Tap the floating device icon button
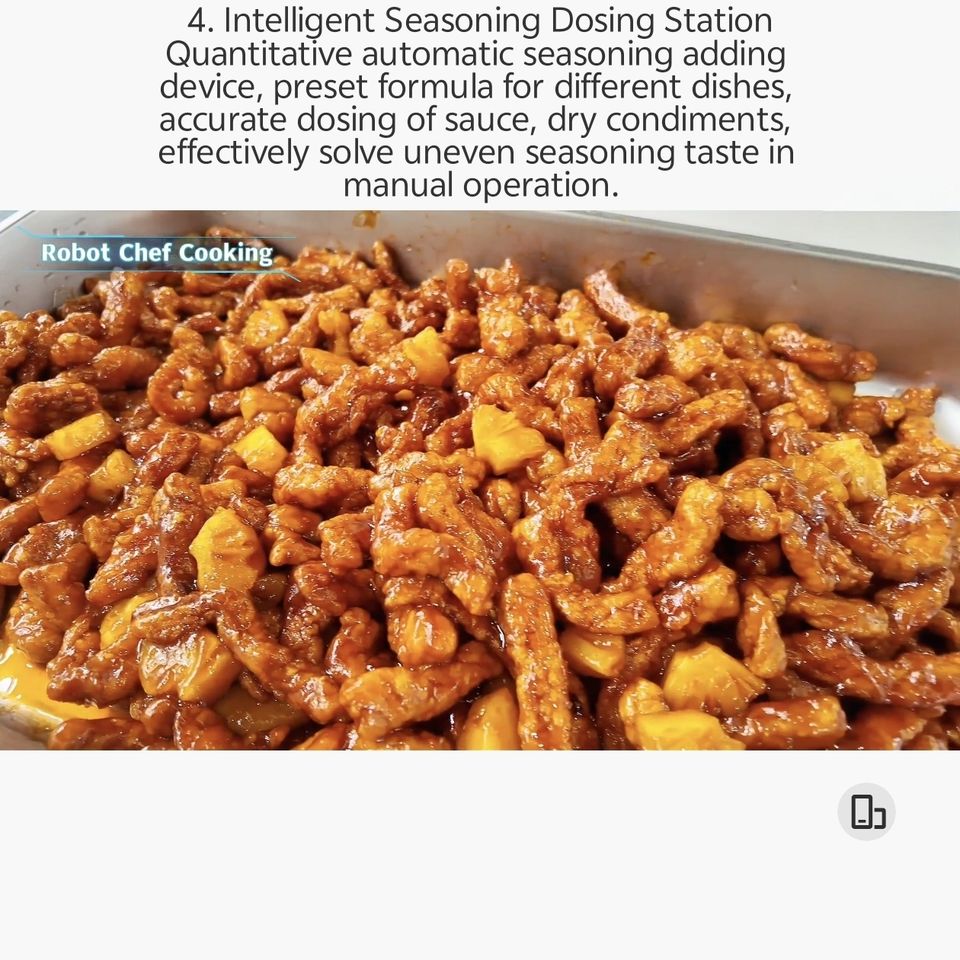Viewport: 960px width, 960px height. [866, 812]
